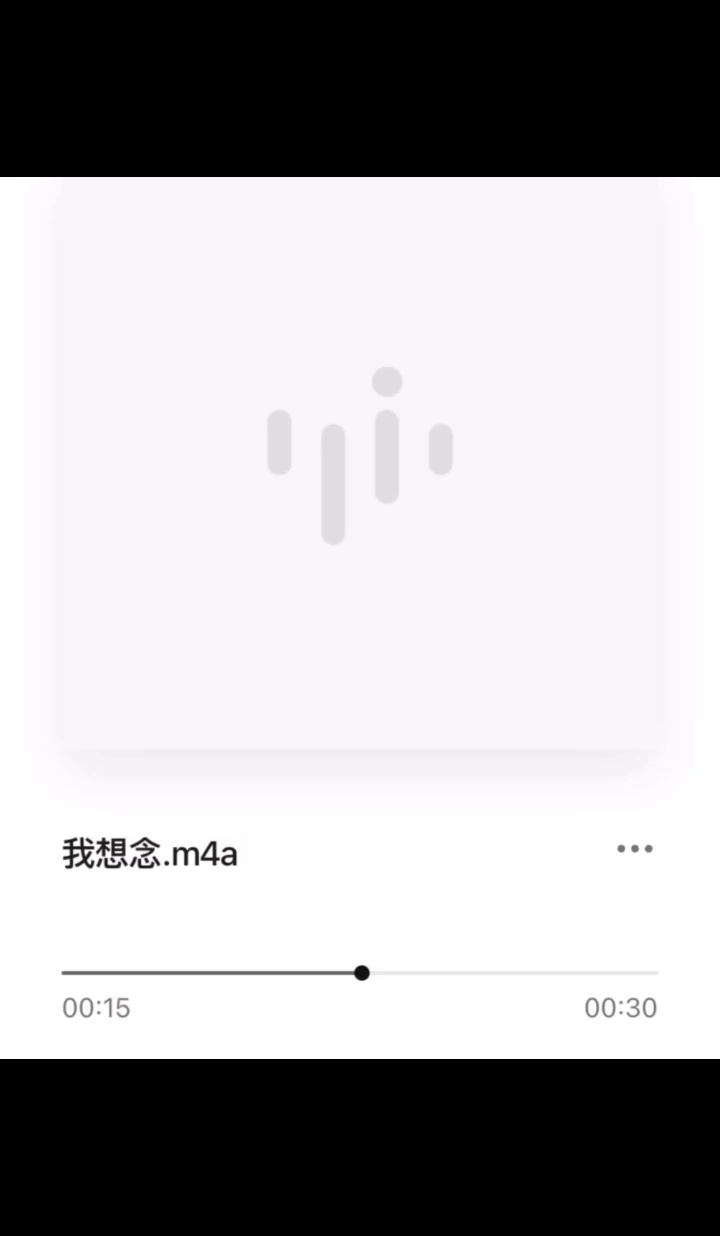Open the three-dot more options menu
The height and width of the screenshot is (1236, 720).
tap(634, 849)
